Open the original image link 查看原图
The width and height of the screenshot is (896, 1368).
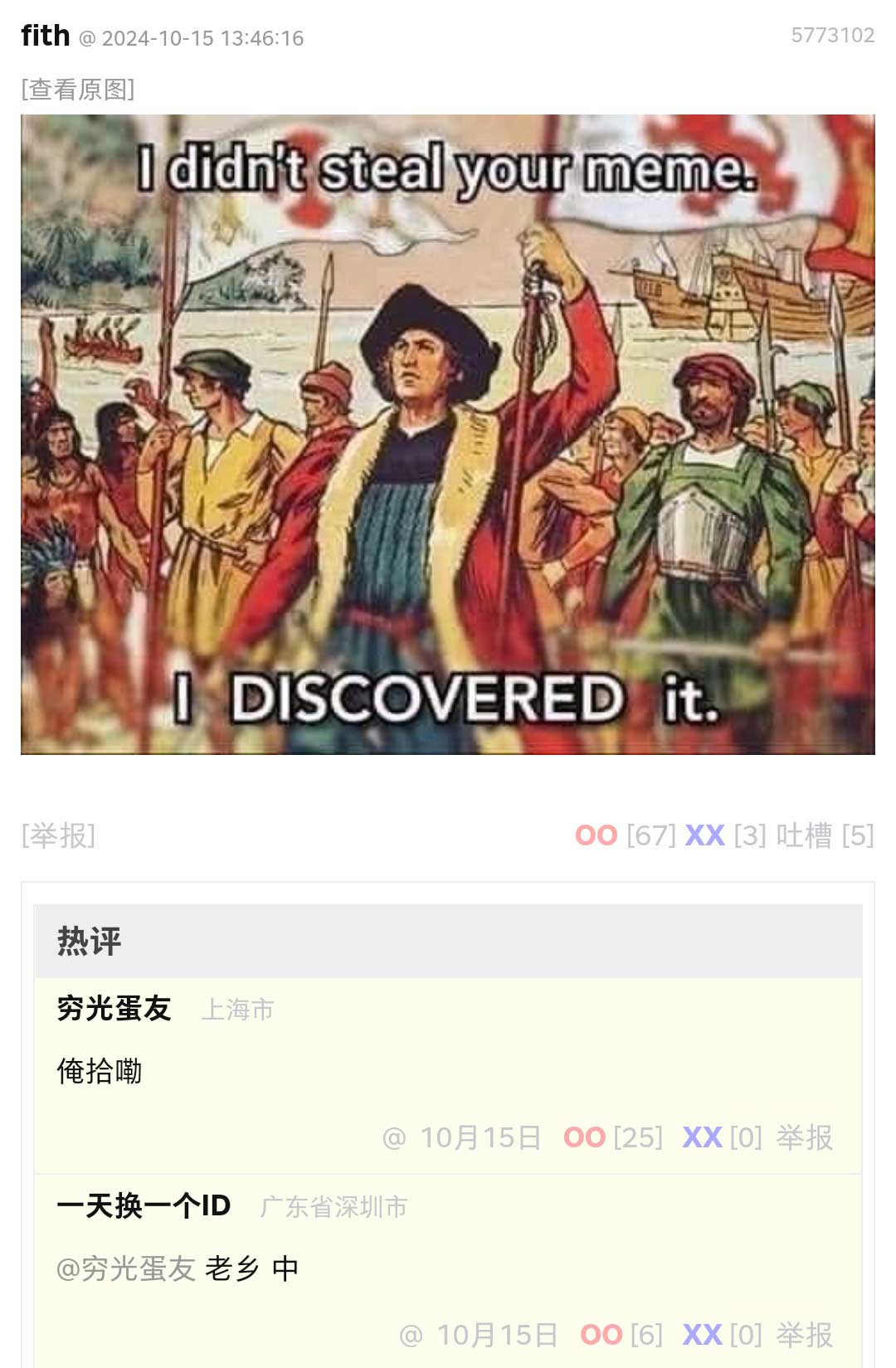[x=78, y=89]
